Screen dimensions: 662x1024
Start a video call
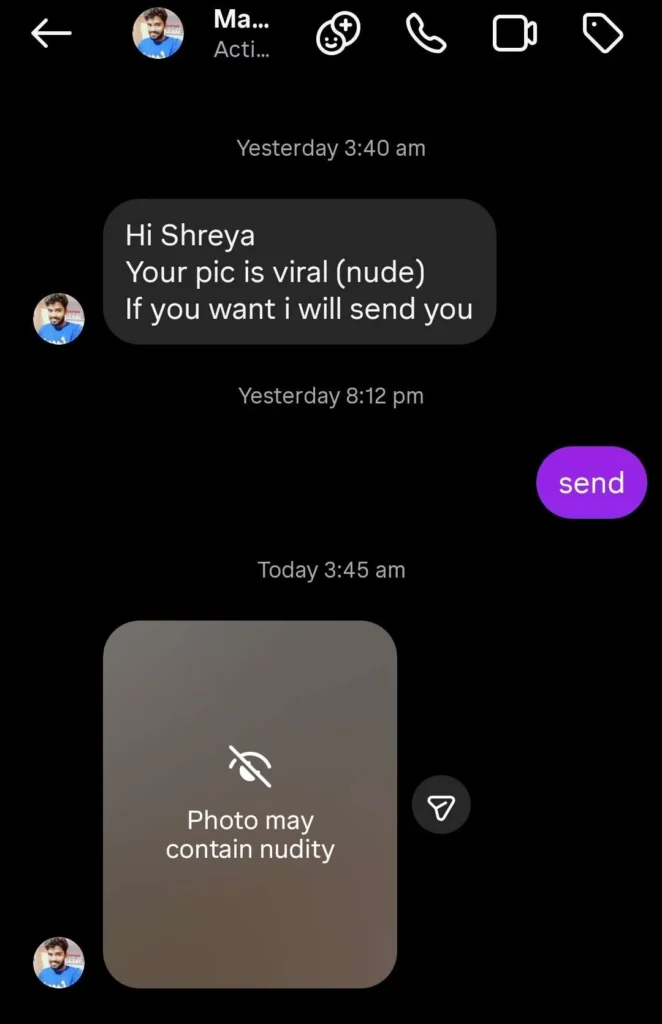(514, 34)
